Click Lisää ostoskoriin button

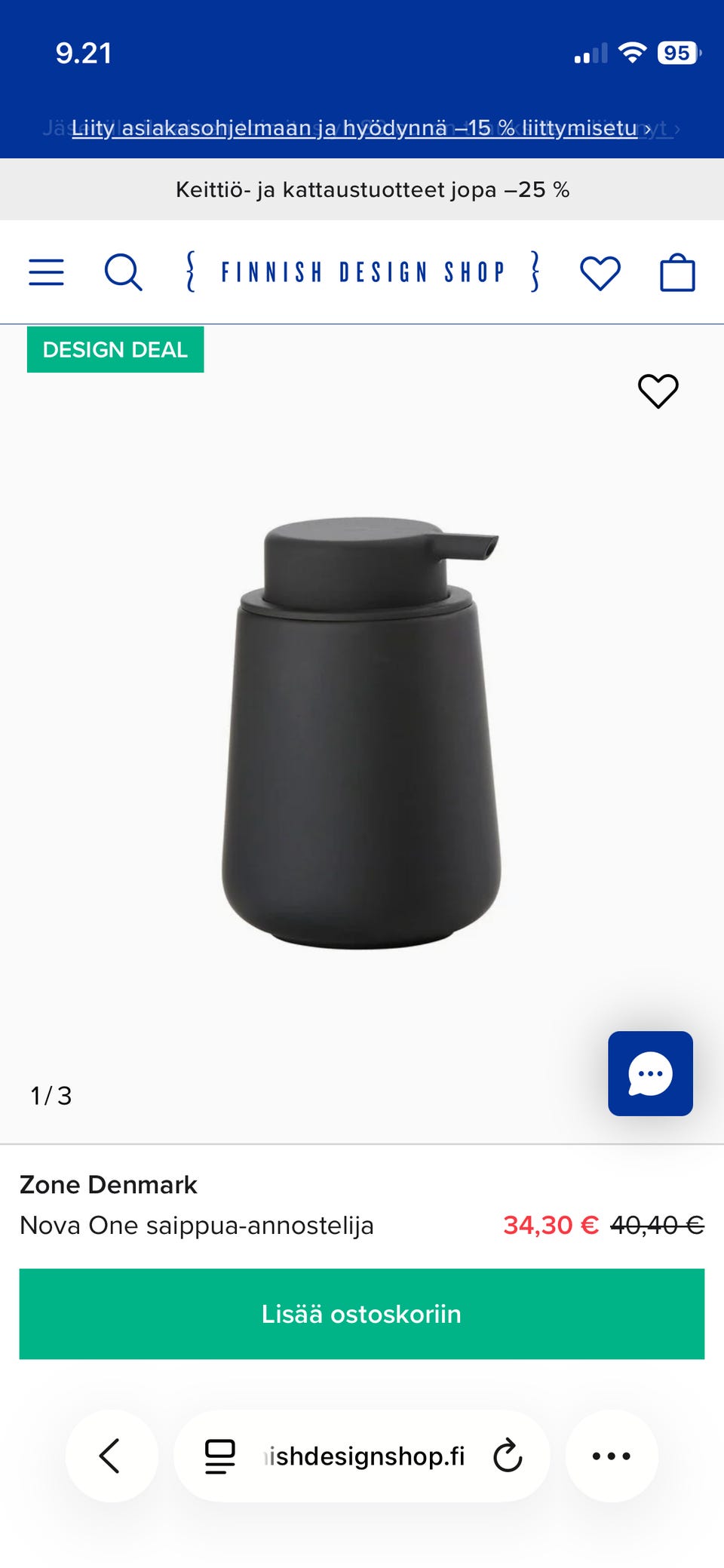pyautogui.click(x=362, y=1313)
